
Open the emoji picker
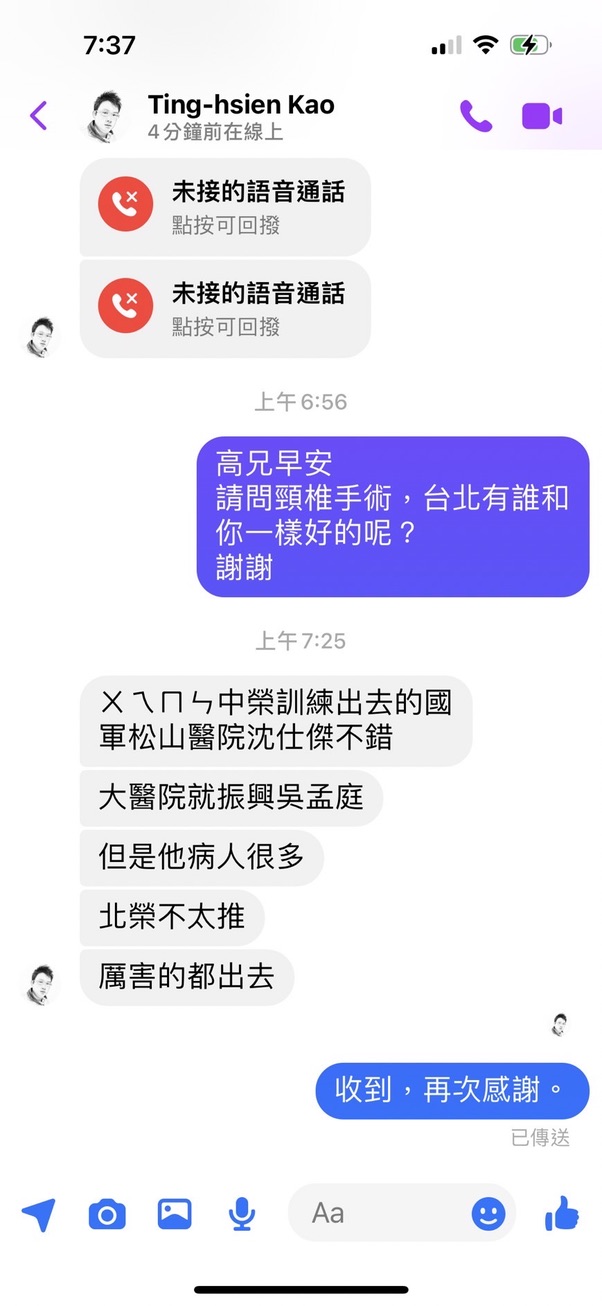(x=488, y=1214)
